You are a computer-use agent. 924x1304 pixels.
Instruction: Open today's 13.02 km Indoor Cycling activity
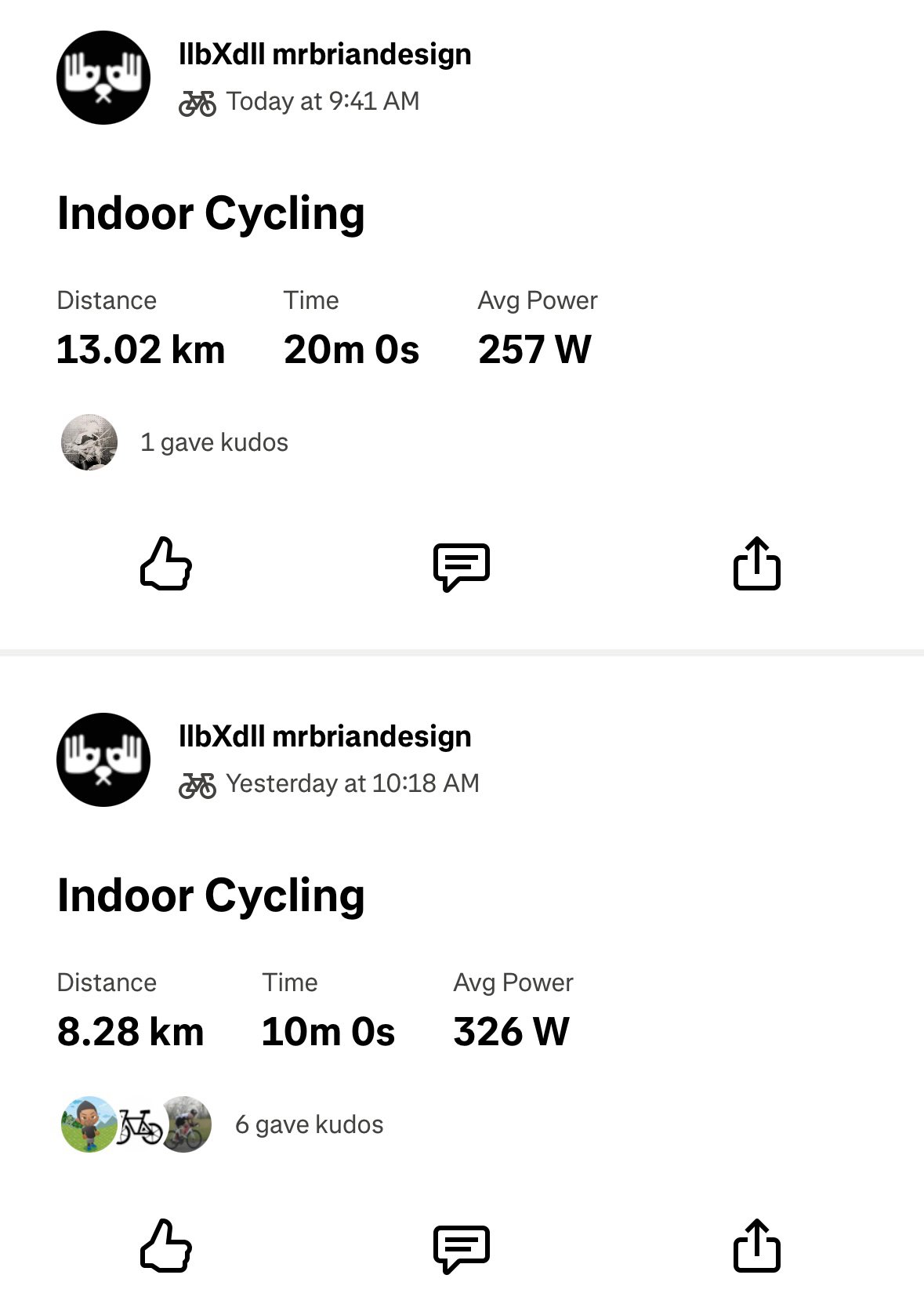[x=211, y=213]
